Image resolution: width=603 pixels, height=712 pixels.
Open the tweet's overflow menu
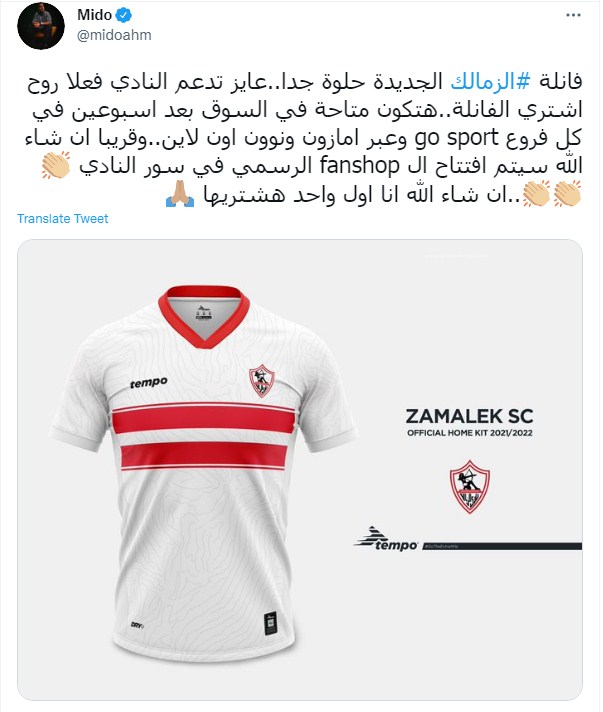click(571, 16)
